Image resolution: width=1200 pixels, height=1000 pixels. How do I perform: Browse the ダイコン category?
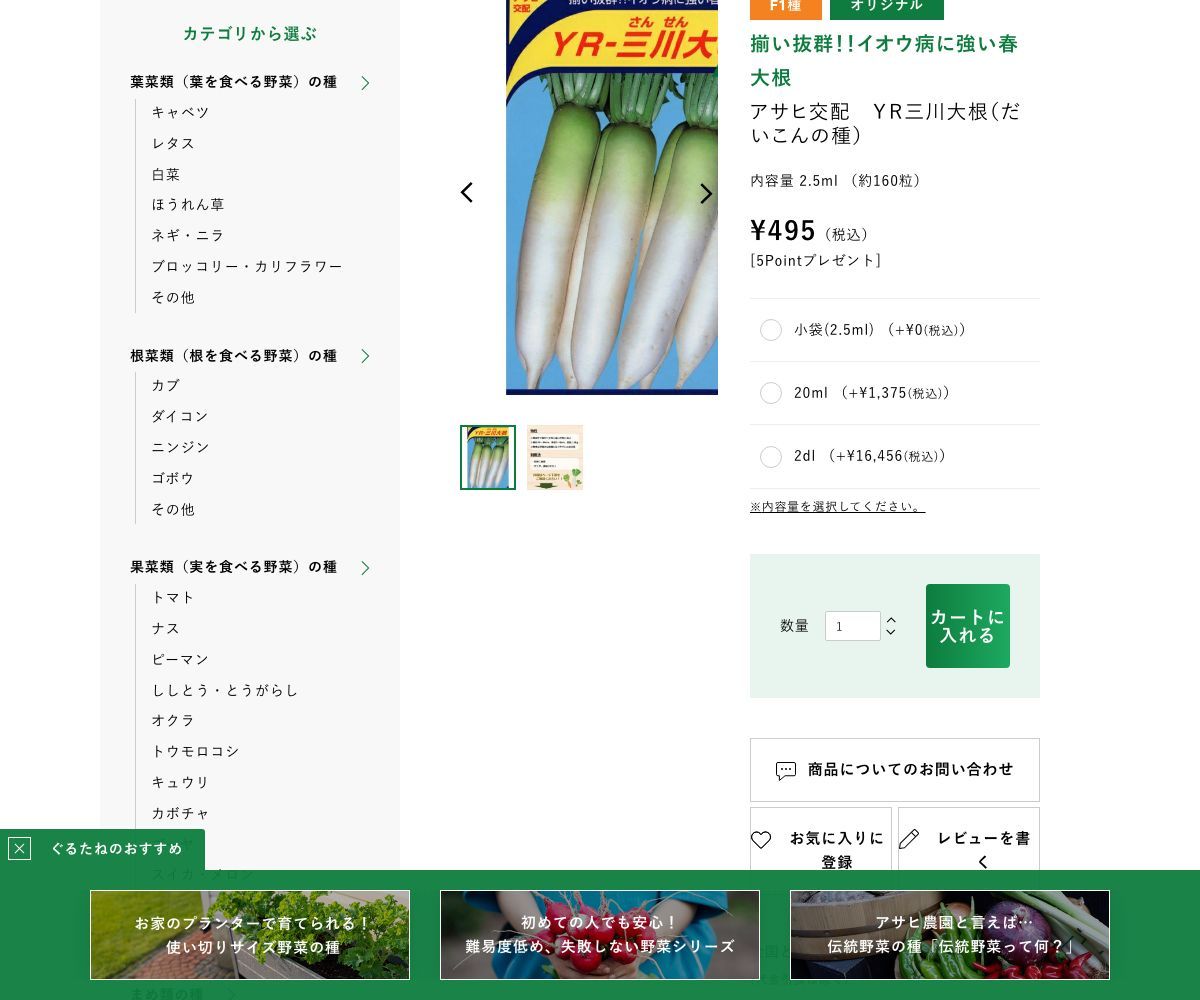pyautogui.click(x=180, y=416)
